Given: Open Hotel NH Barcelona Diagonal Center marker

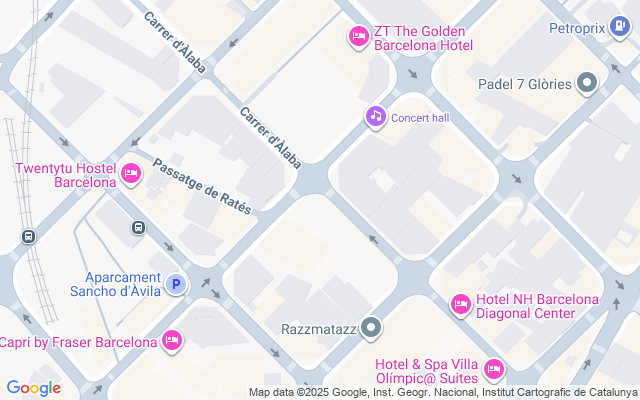Looking at the screenshot, I should (x=460, y=304).
